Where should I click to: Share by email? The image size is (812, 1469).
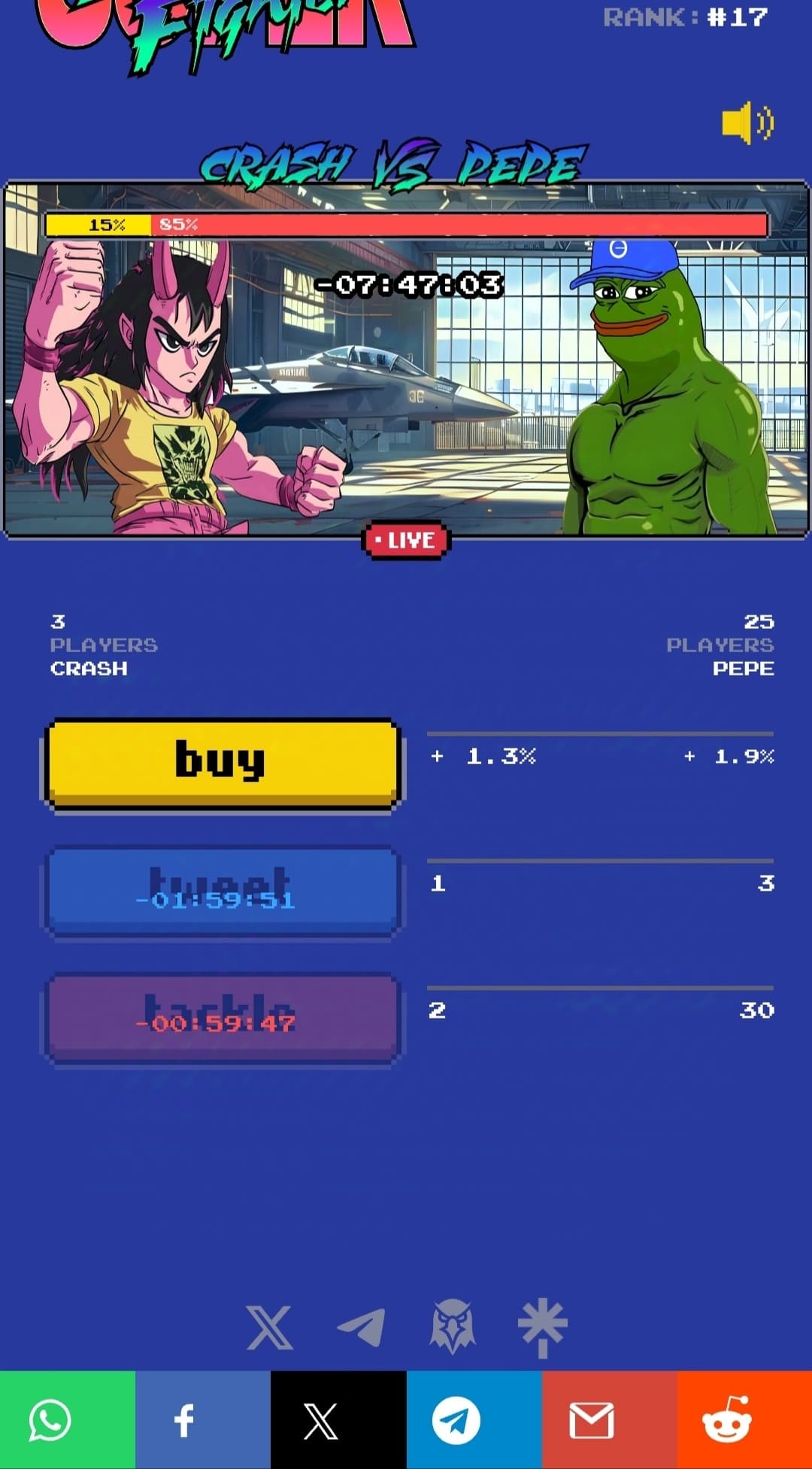pos(592,1420)
